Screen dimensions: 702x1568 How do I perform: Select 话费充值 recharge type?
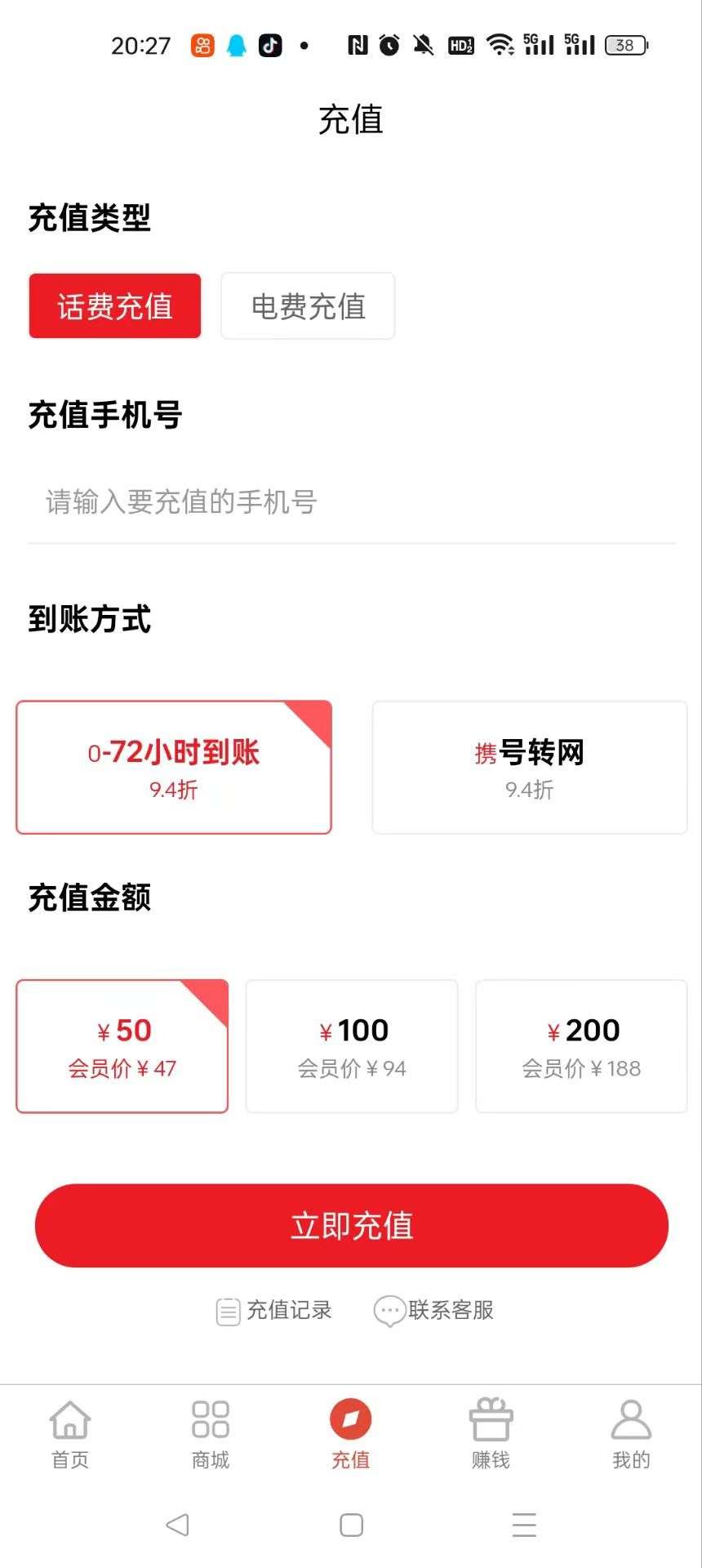click(115, 306)
